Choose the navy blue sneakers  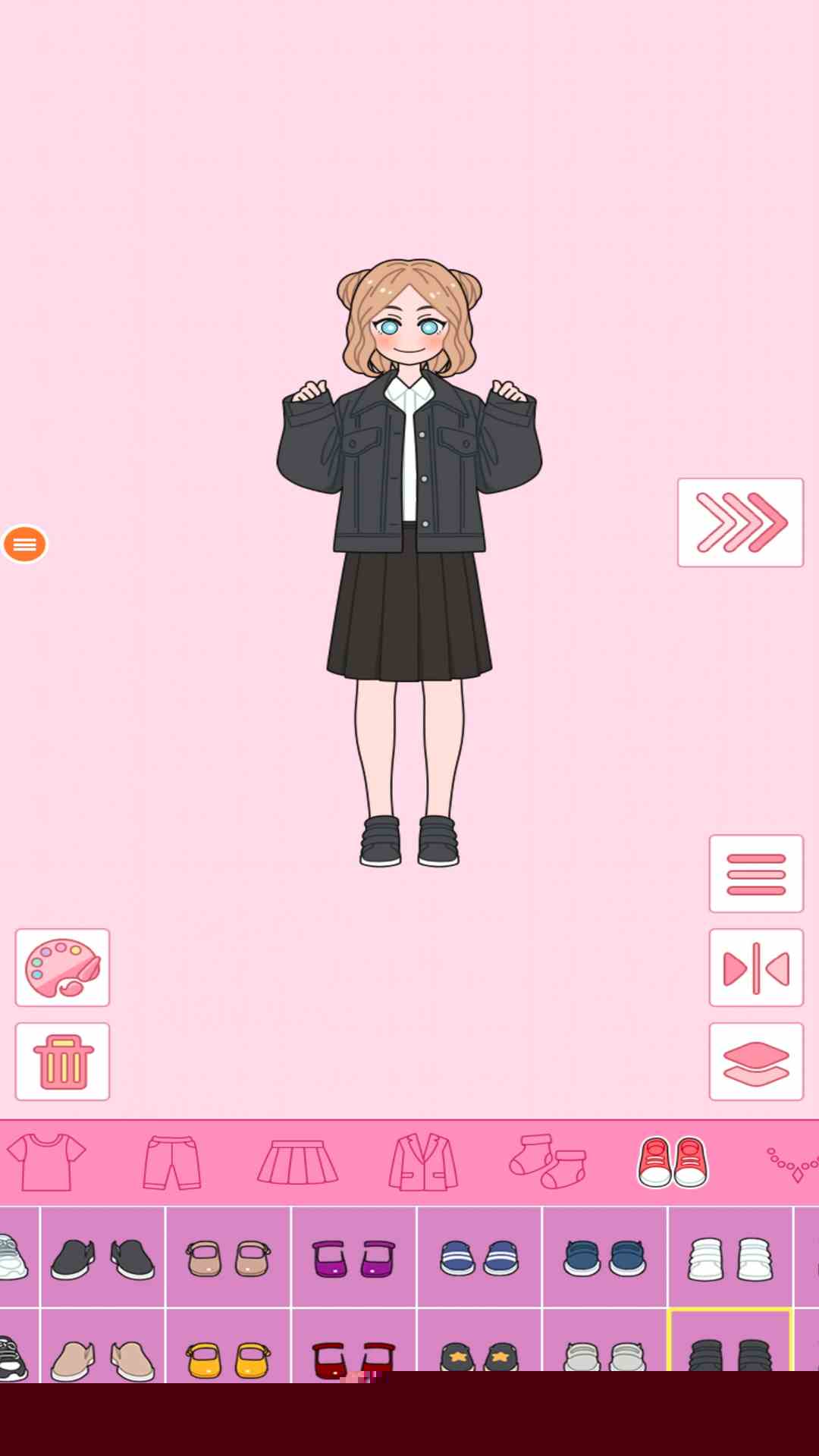point(604,1259)
